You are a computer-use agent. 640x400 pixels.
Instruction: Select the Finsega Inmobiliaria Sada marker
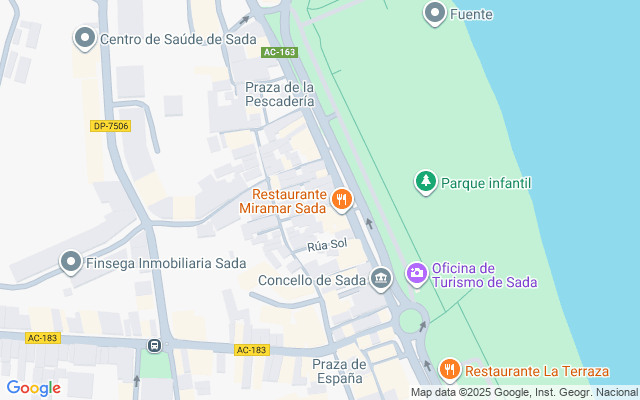pos(70,263)
